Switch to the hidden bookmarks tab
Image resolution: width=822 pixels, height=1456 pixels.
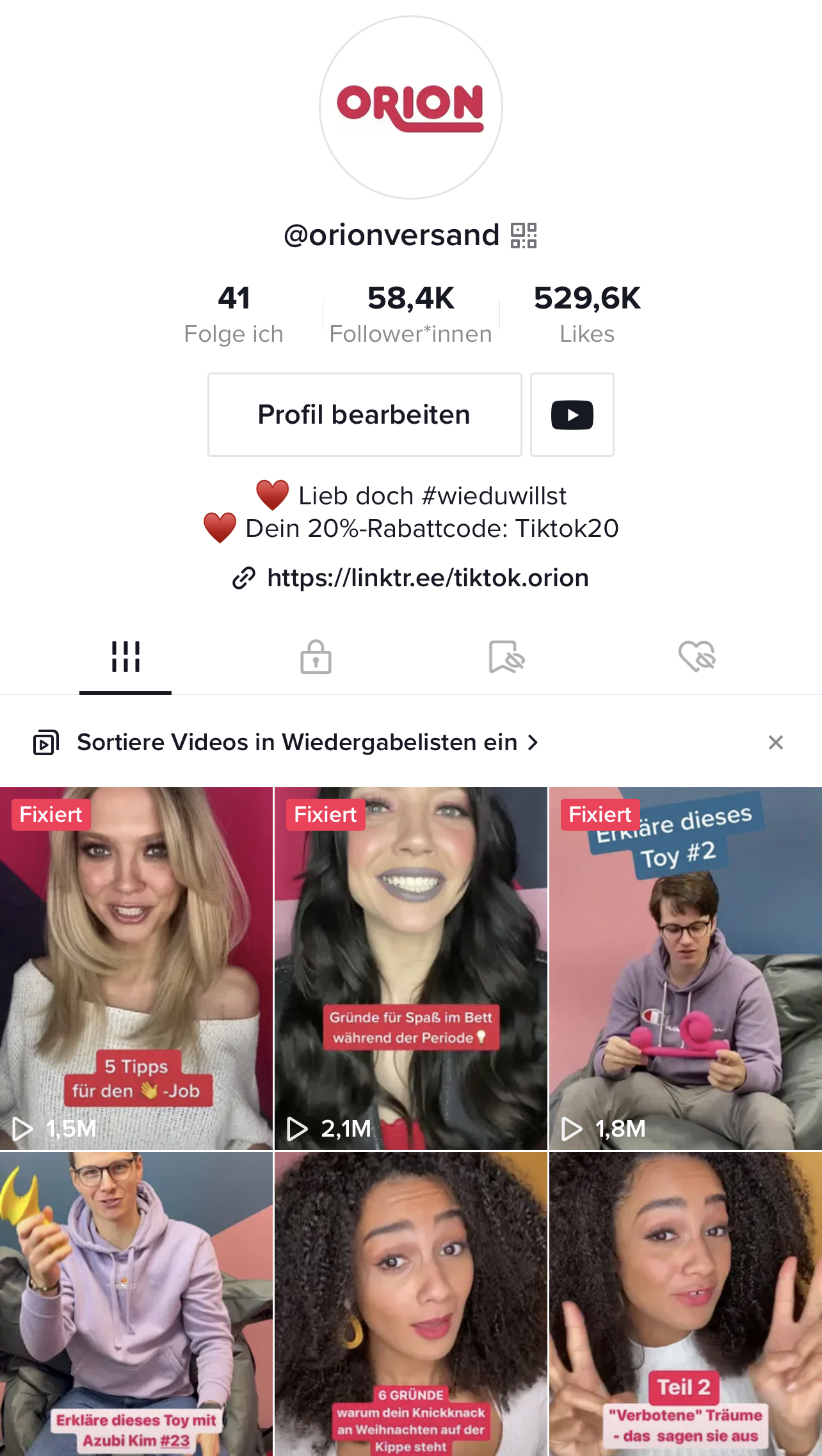pos(506,657)
